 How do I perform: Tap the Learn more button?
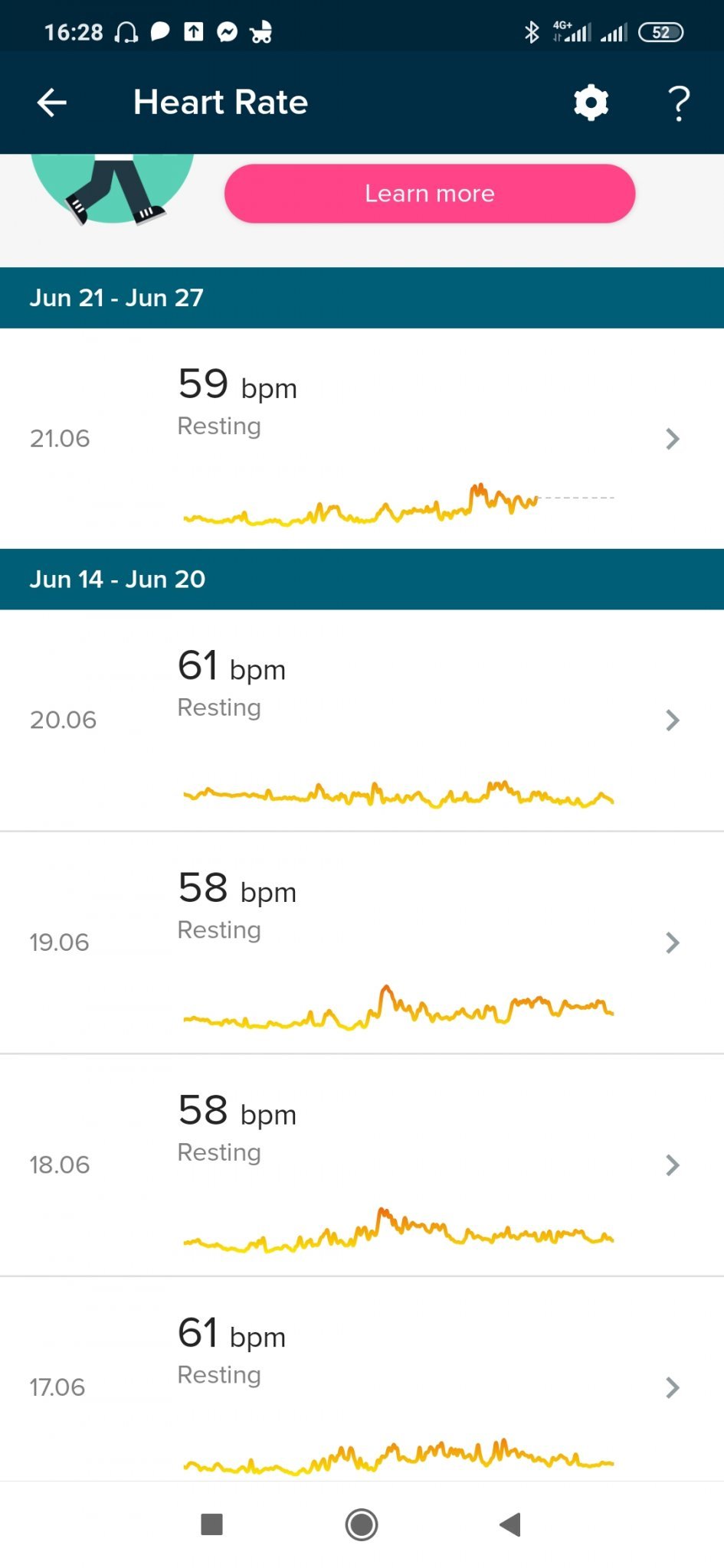pos(430,194)
